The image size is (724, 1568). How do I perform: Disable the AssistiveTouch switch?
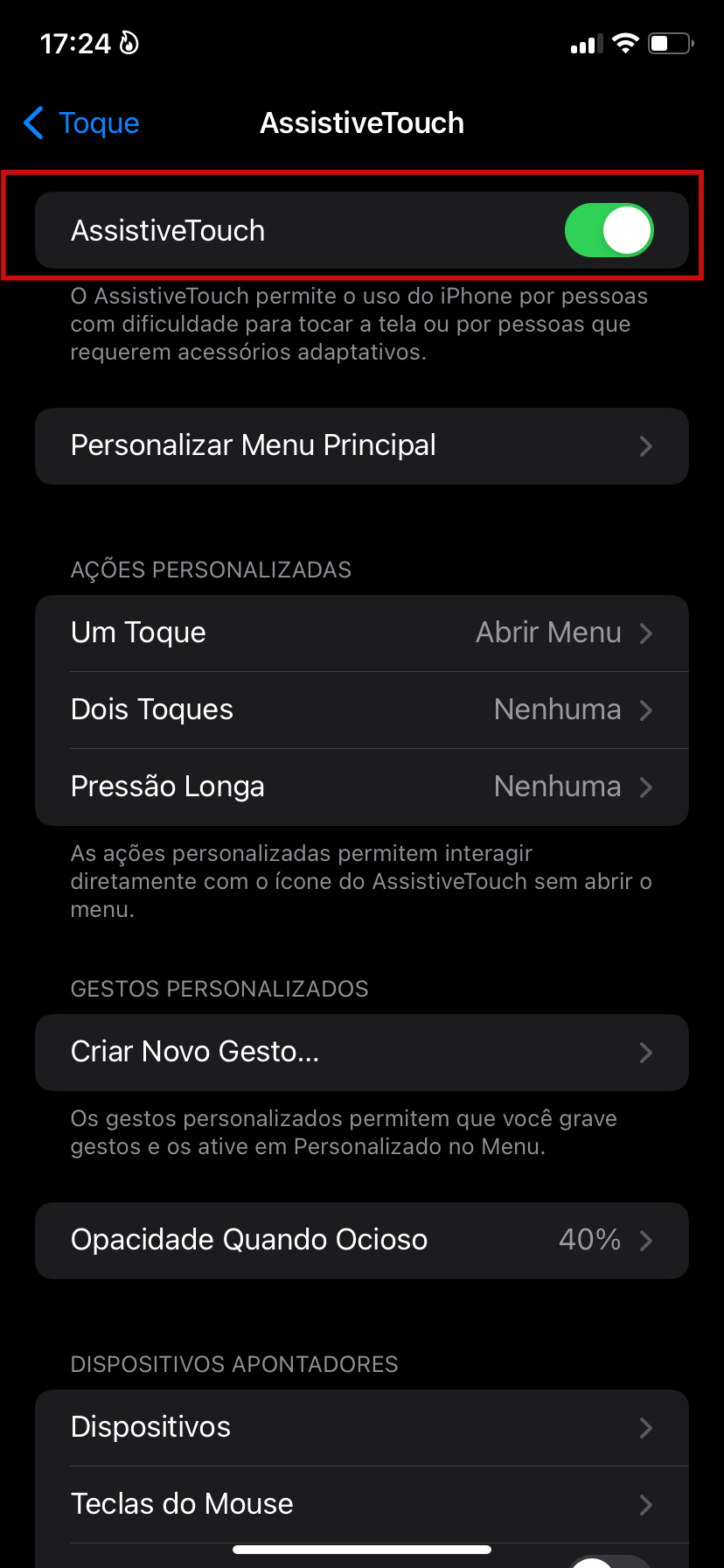tap(609, 231)
